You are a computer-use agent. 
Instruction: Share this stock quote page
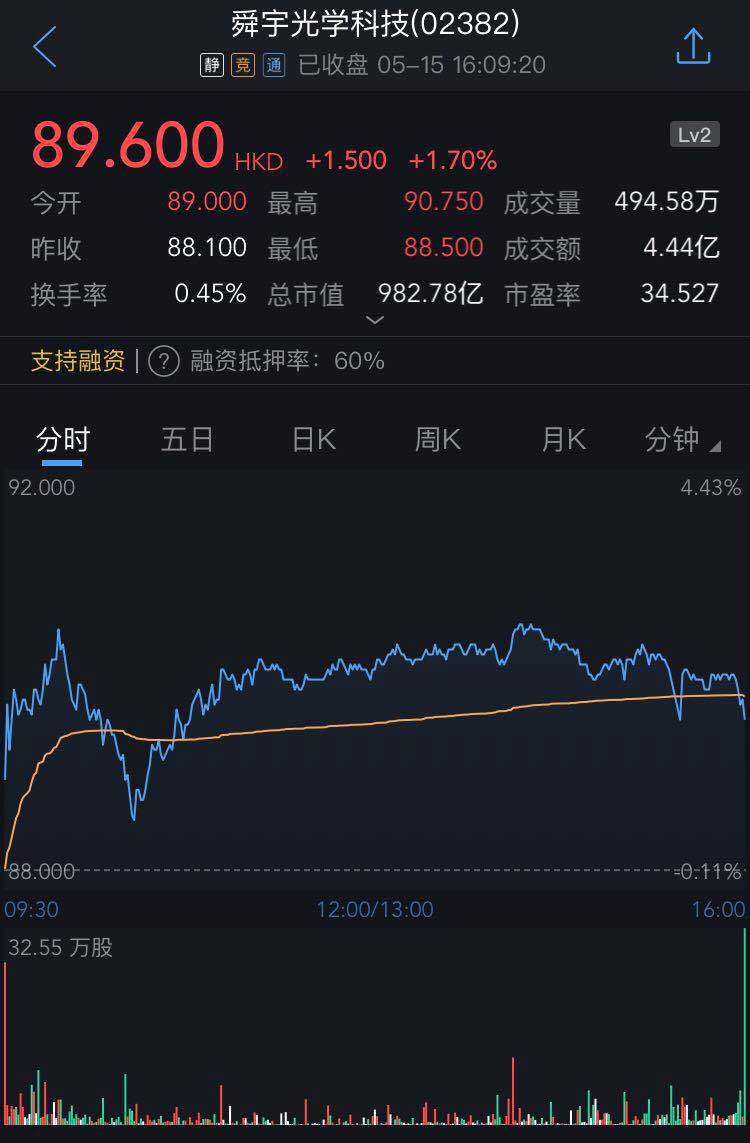(693, 46)
